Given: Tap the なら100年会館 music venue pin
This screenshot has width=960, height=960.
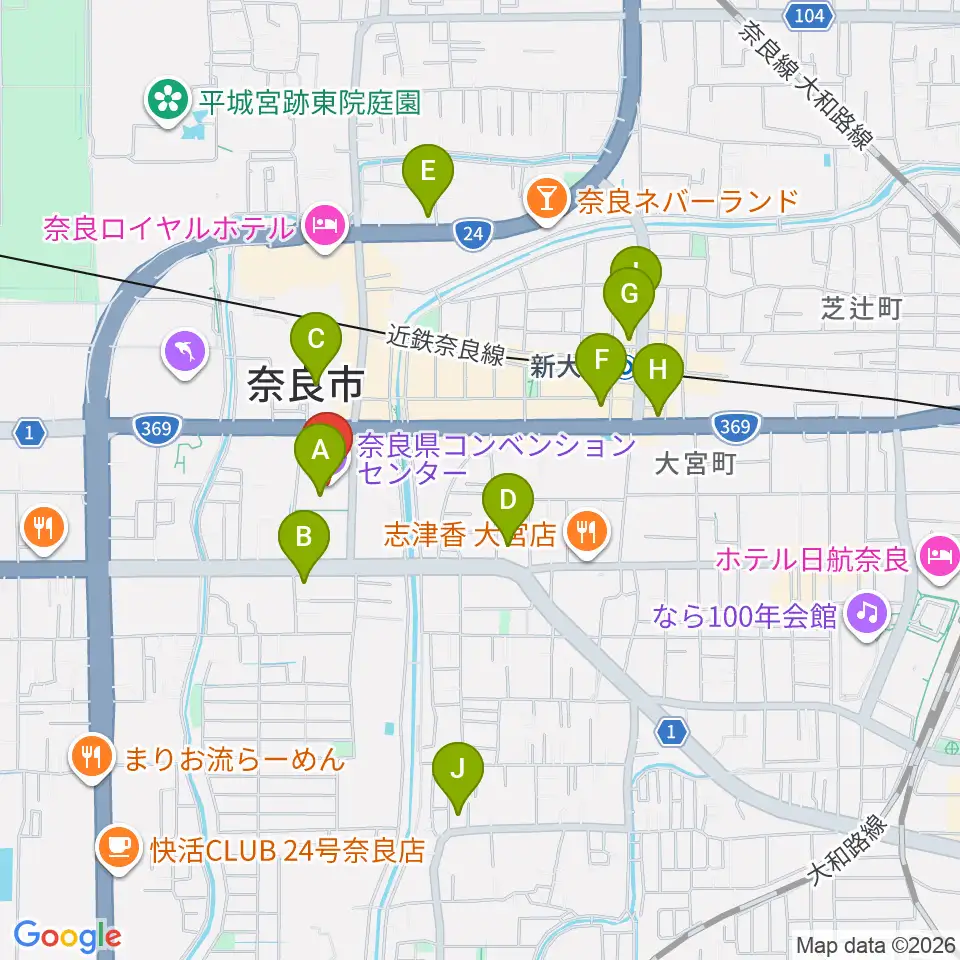Looking at the screenshot, I should 867,615.
